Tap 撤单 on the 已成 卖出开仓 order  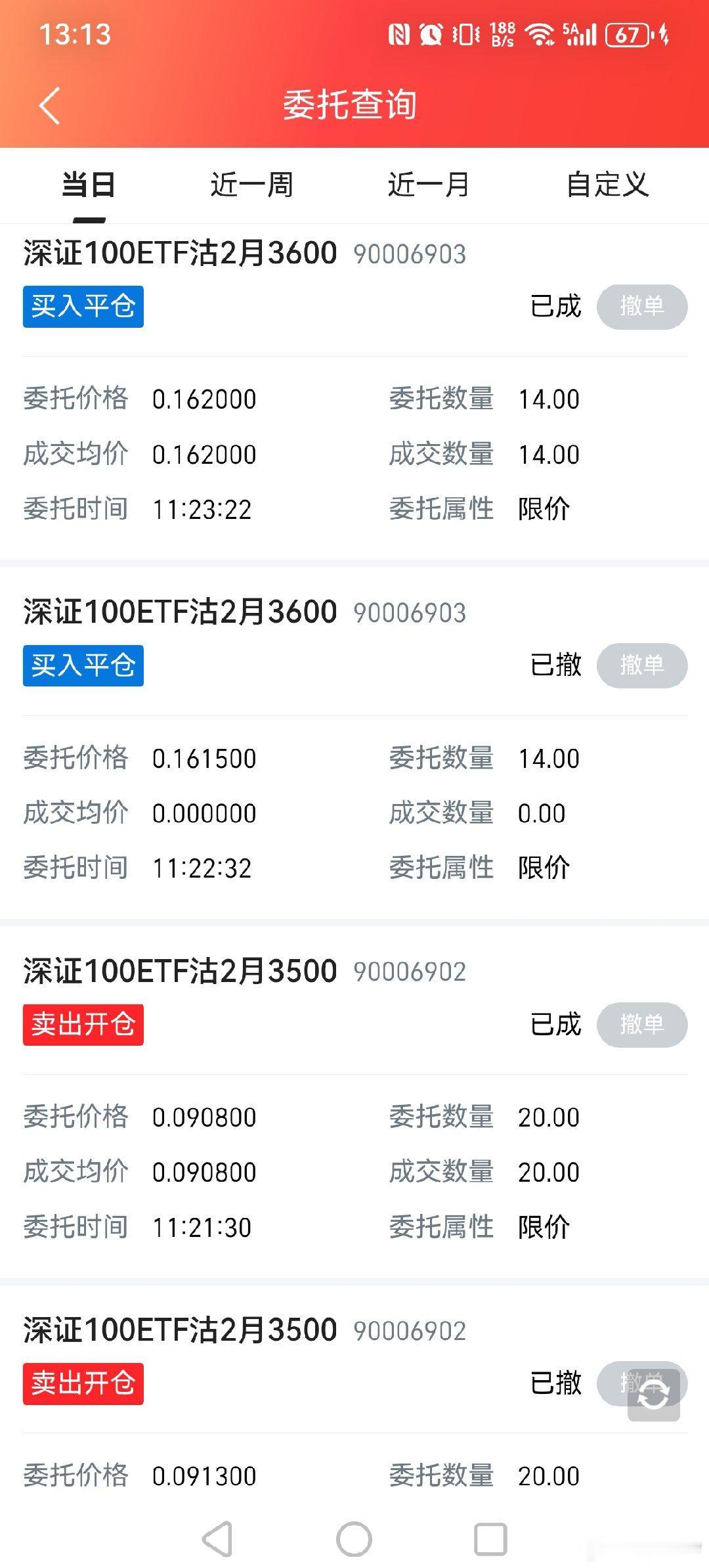(641, 1025)
